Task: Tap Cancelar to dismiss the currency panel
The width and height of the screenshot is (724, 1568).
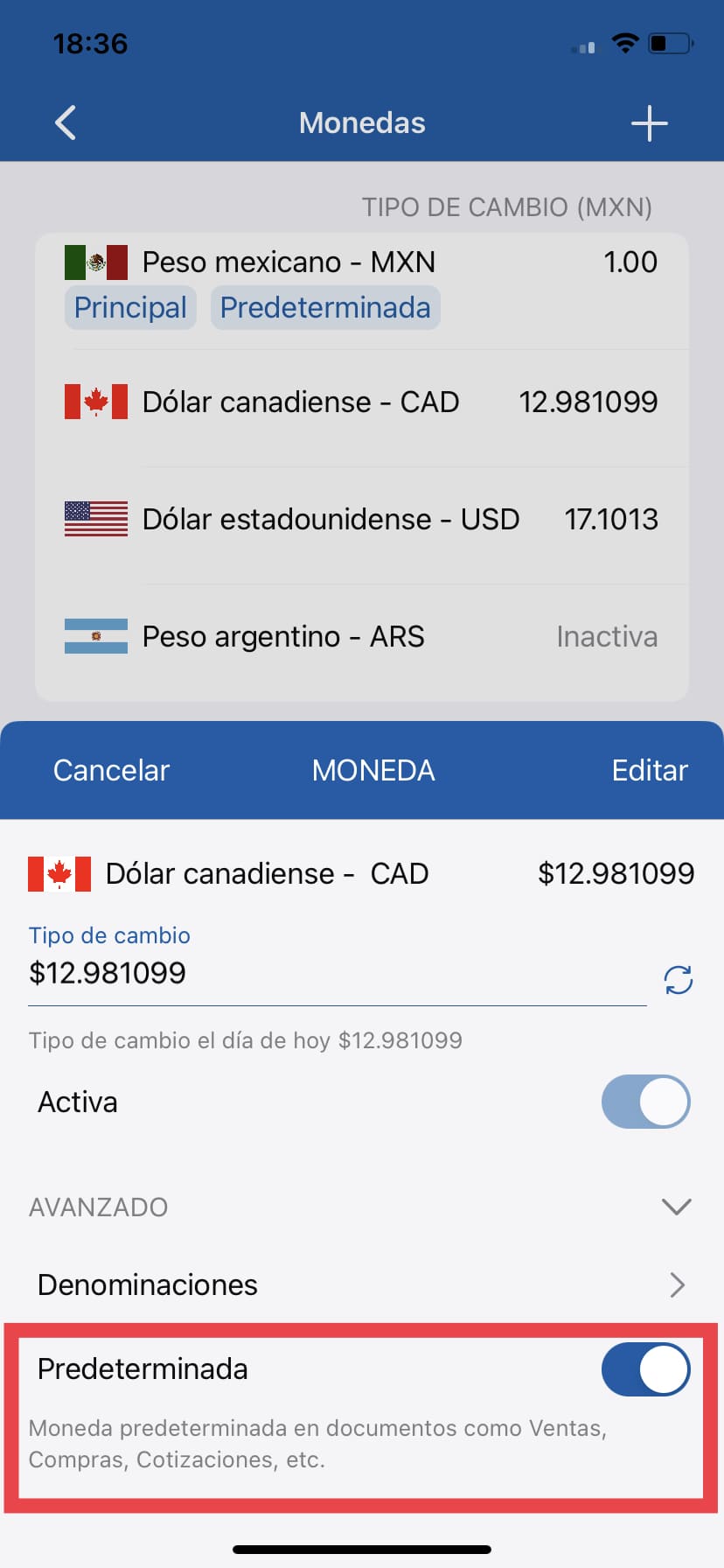Action: tap(111, 770)
